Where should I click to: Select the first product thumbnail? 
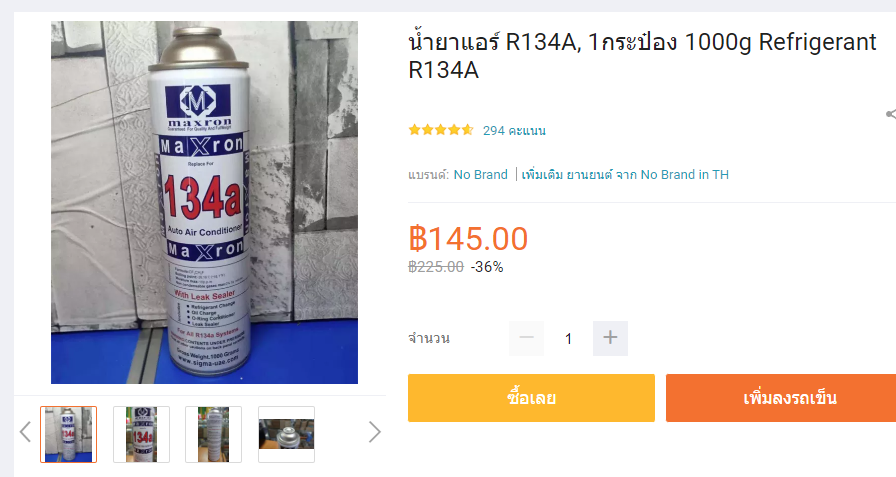69,434
